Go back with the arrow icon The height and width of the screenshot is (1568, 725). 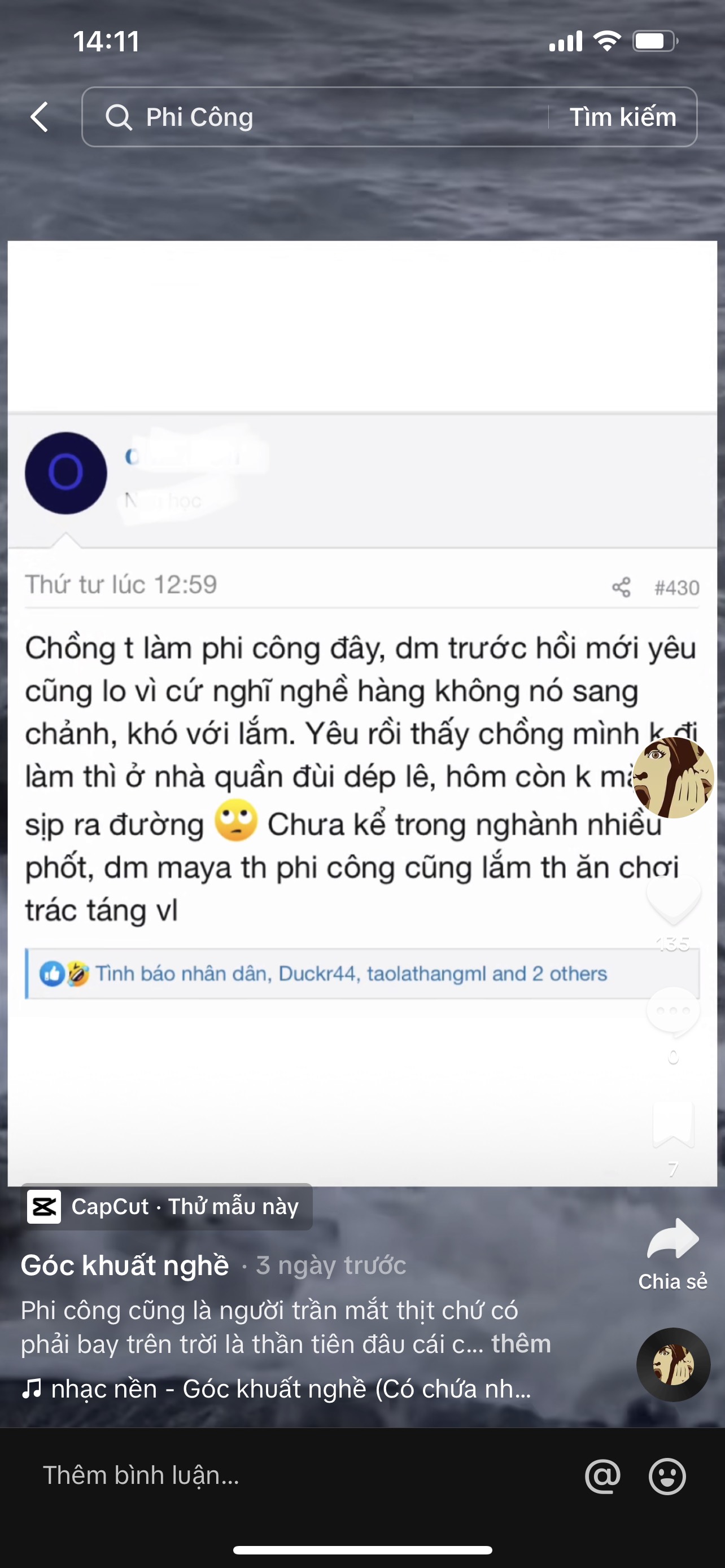pyautogui.click(x=40, y=117)
